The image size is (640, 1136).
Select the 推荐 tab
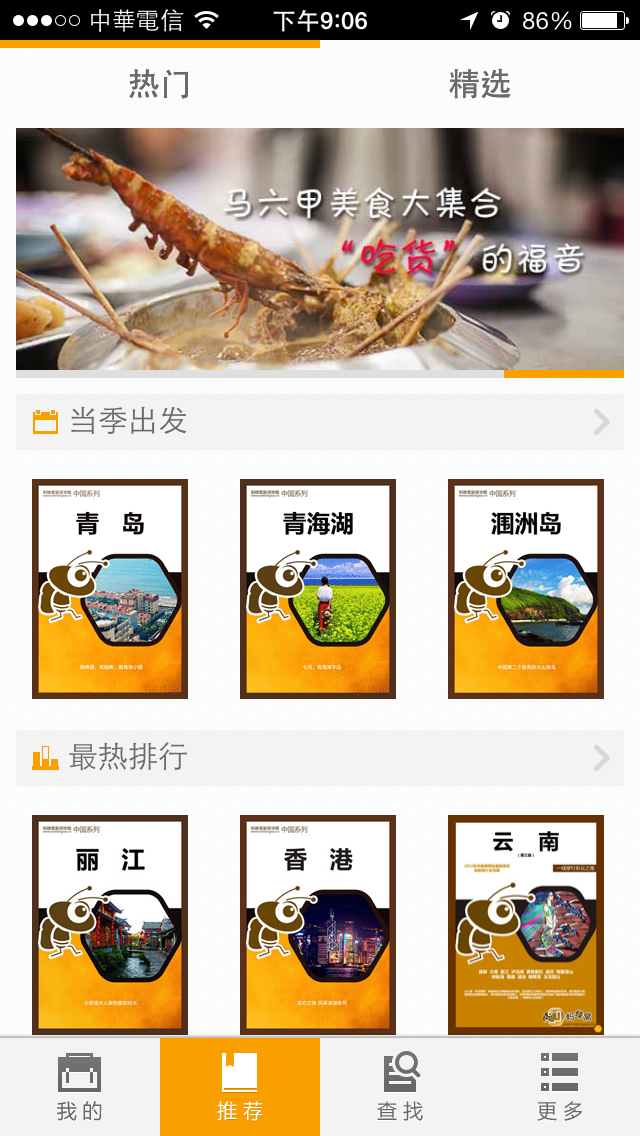(240, 1087)
